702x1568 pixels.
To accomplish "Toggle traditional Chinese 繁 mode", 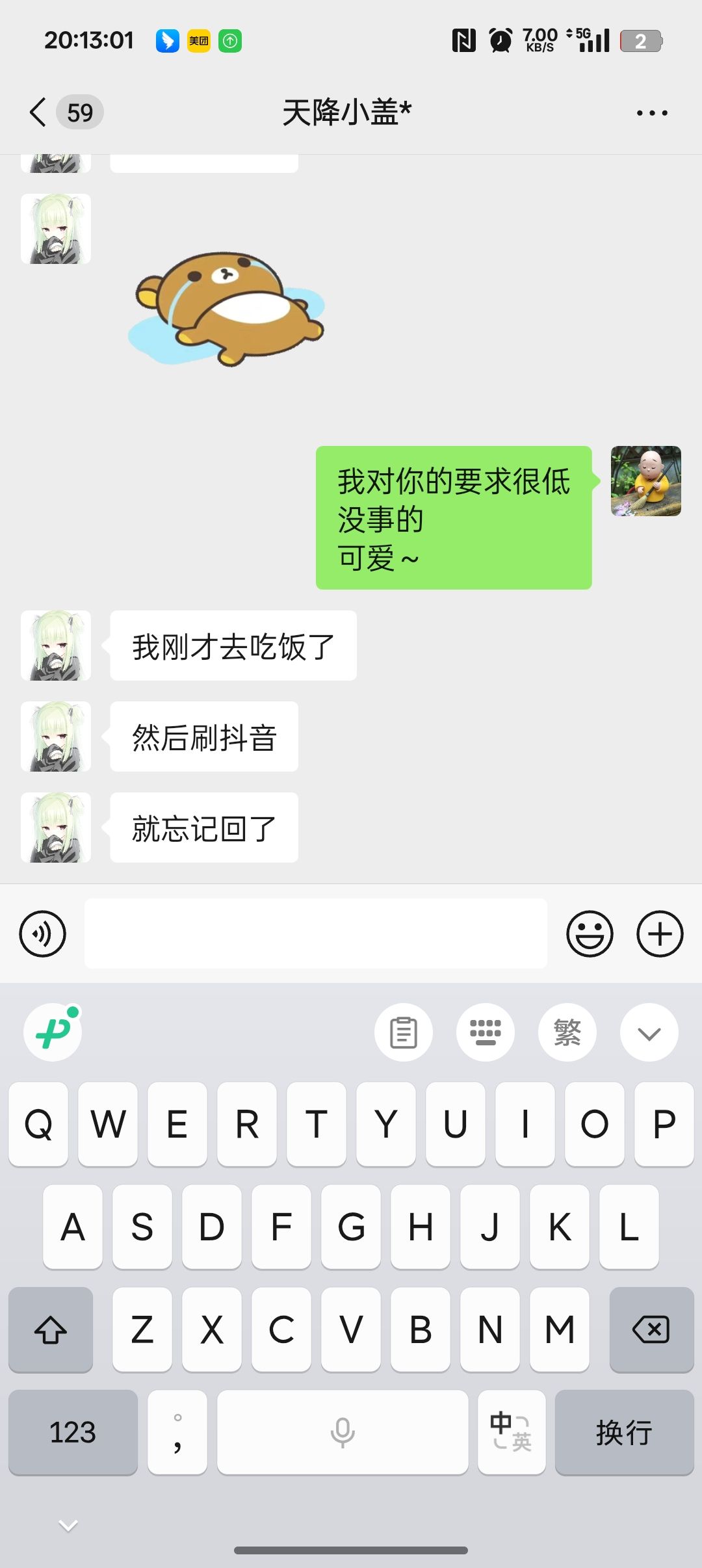I will (567, 1032).
